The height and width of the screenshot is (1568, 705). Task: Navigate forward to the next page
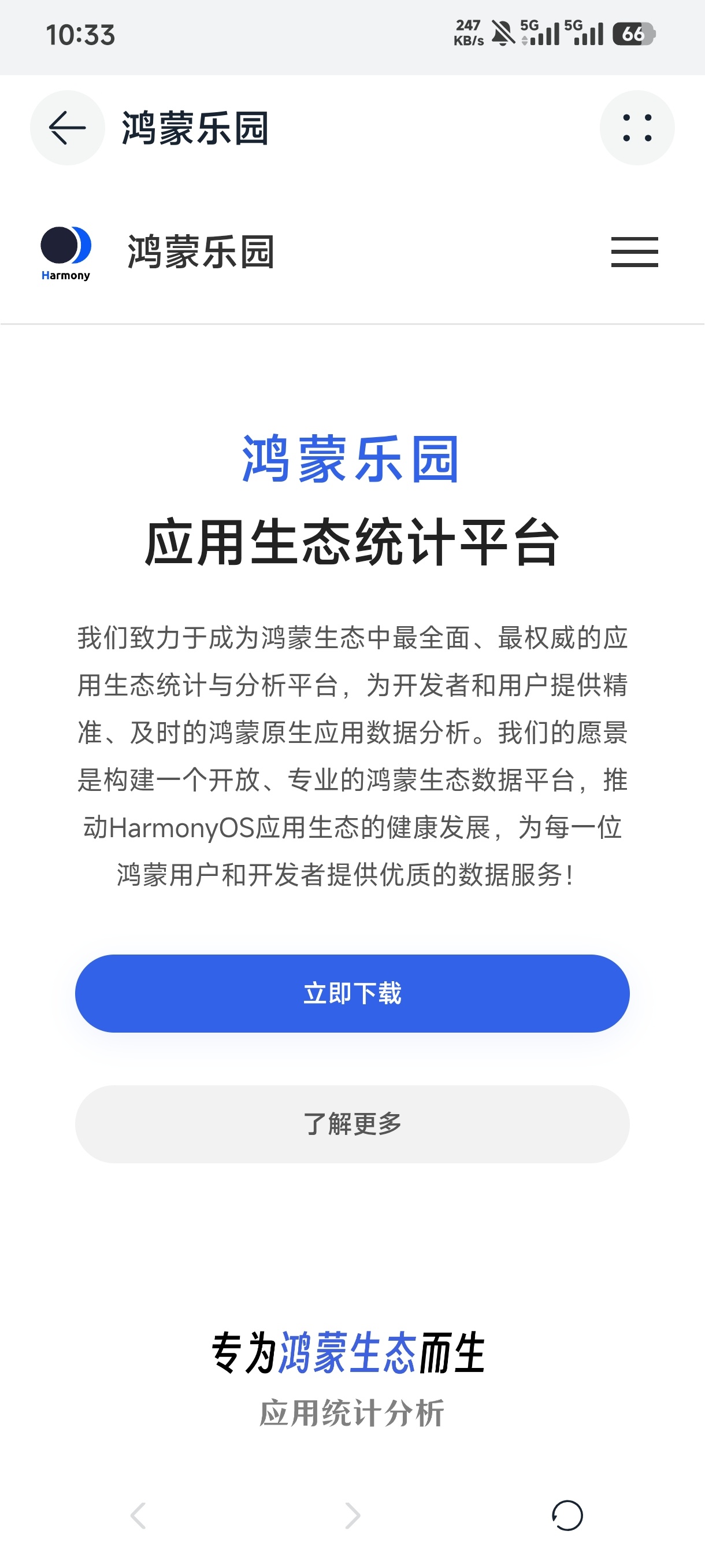[353, 1515]
